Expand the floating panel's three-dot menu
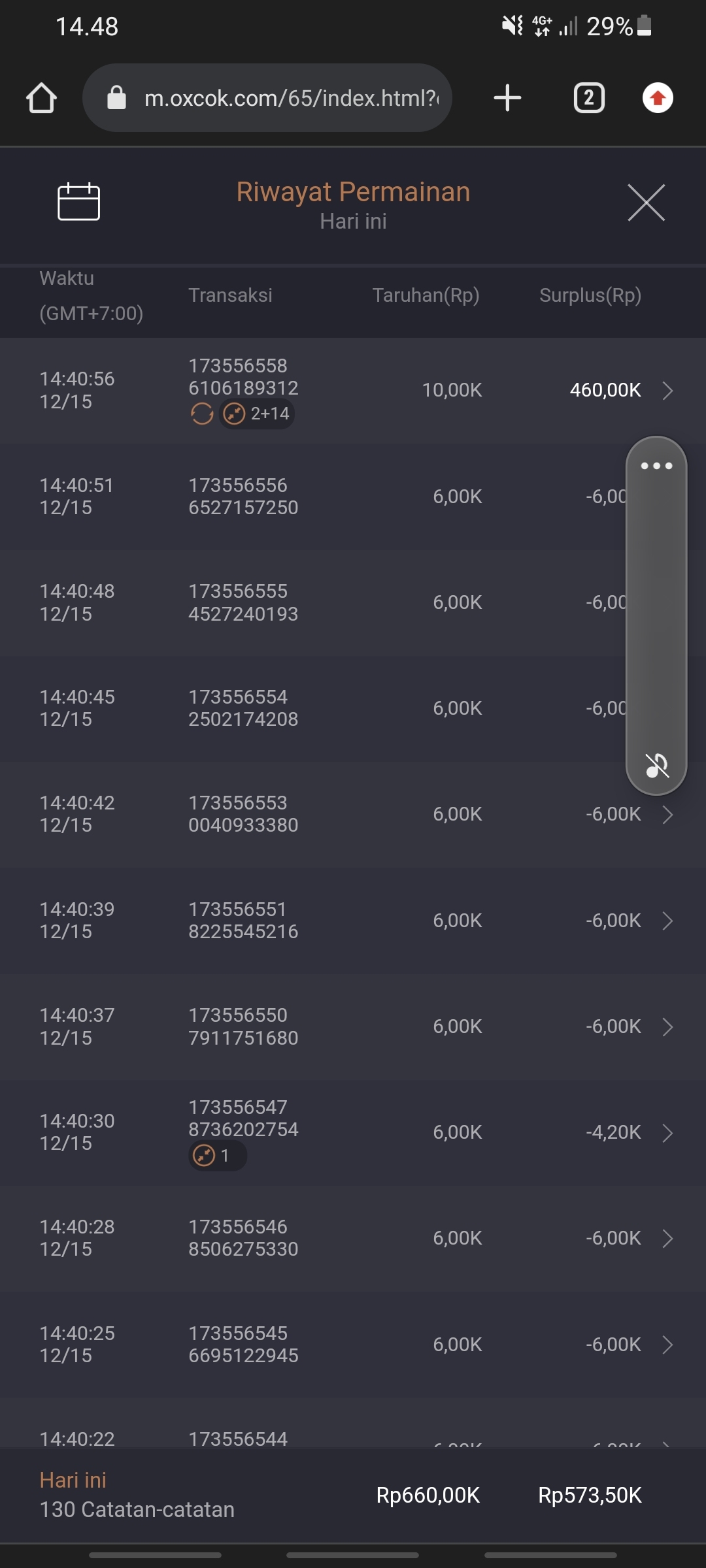Image resolution: width=706 pixels, height=1568 pixels. click(x=656, y=466)
